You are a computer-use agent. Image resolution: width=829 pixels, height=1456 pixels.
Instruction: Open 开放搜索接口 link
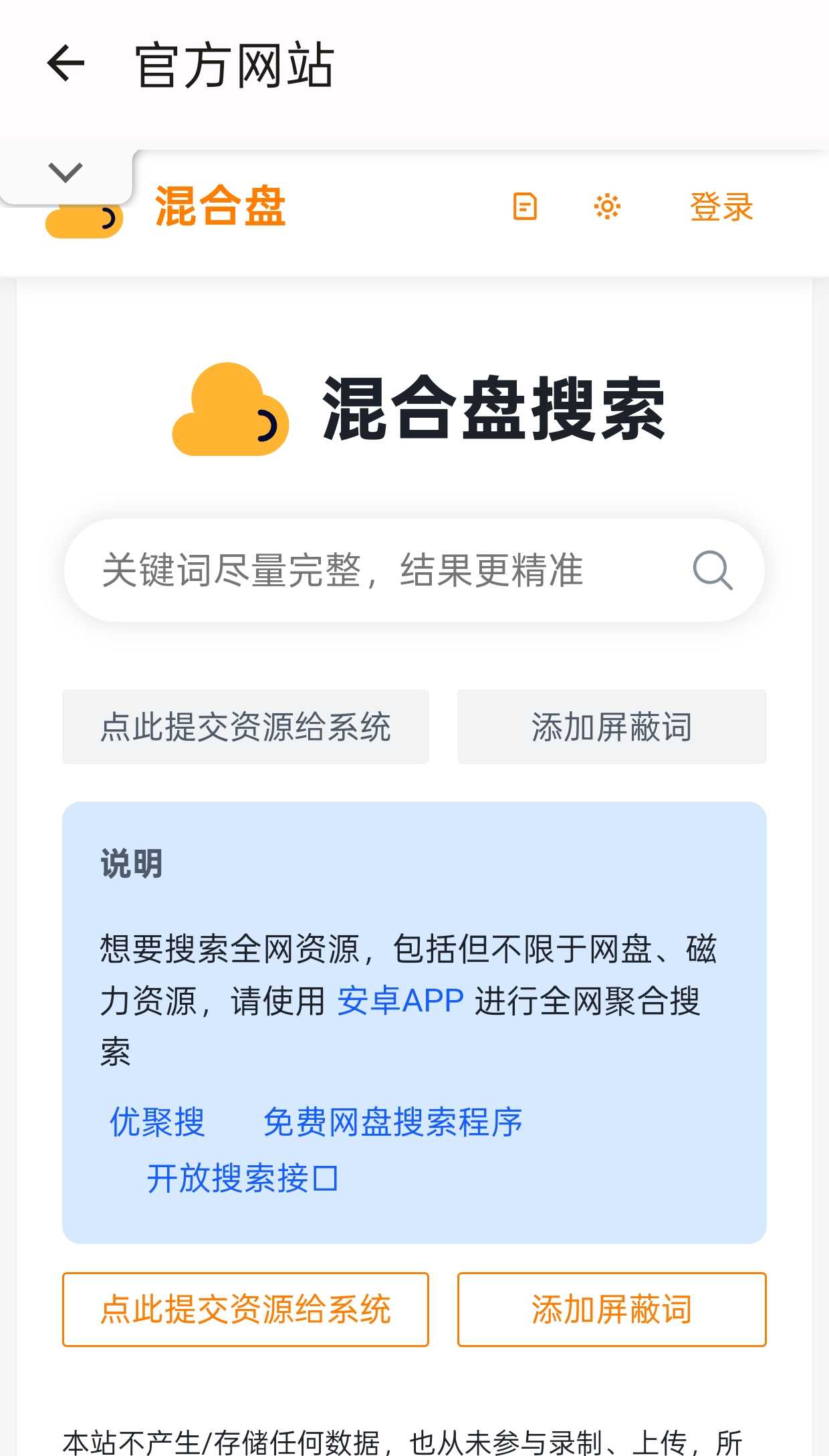coord(243,1178)
